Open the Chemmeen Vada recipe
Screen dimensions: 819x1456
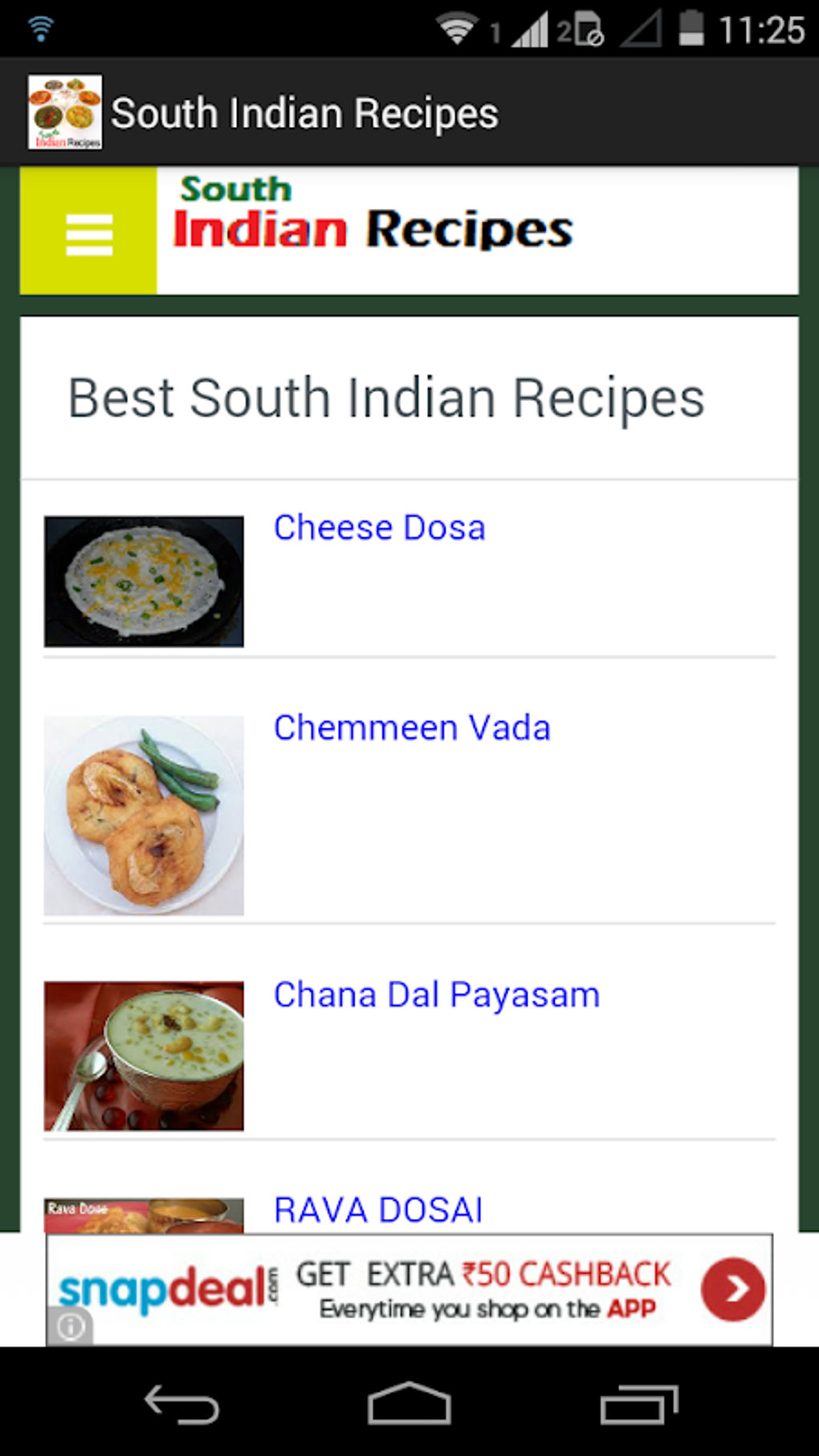[411, 728]
